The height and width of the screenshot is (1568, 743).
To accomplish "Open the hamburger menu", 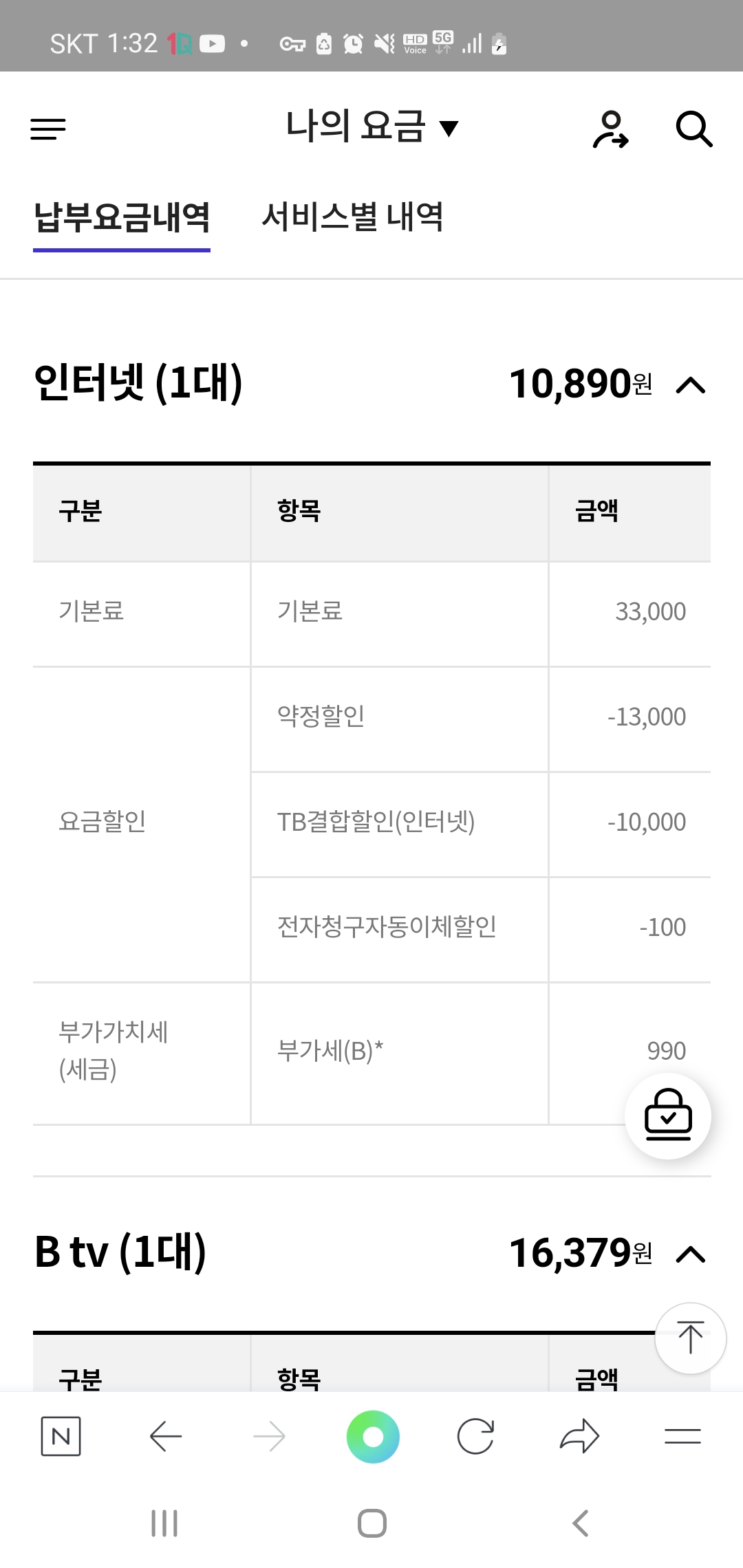I will pos(48,129).
